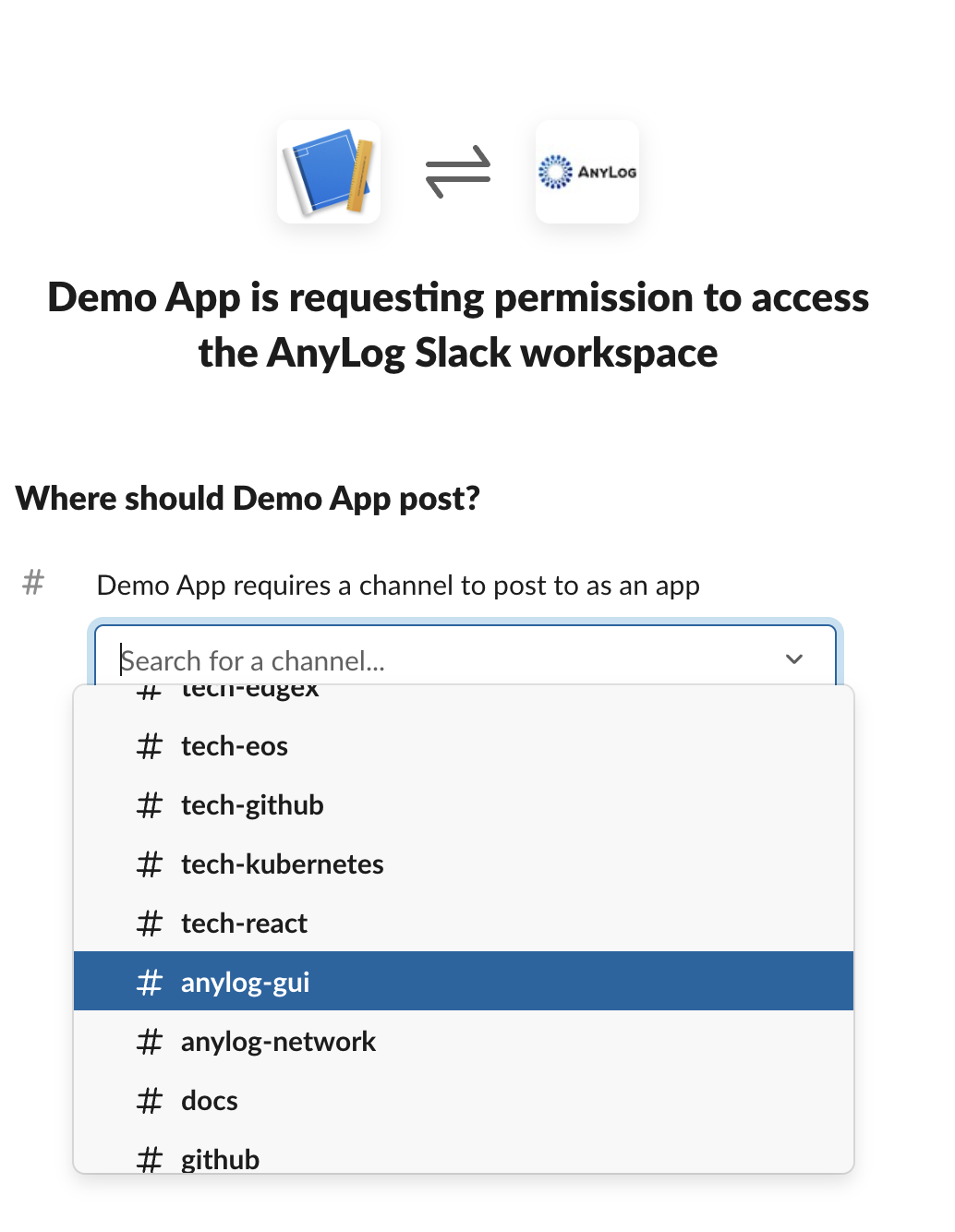
Task: Select the tech-eos channel
Action: click(464, 746)
